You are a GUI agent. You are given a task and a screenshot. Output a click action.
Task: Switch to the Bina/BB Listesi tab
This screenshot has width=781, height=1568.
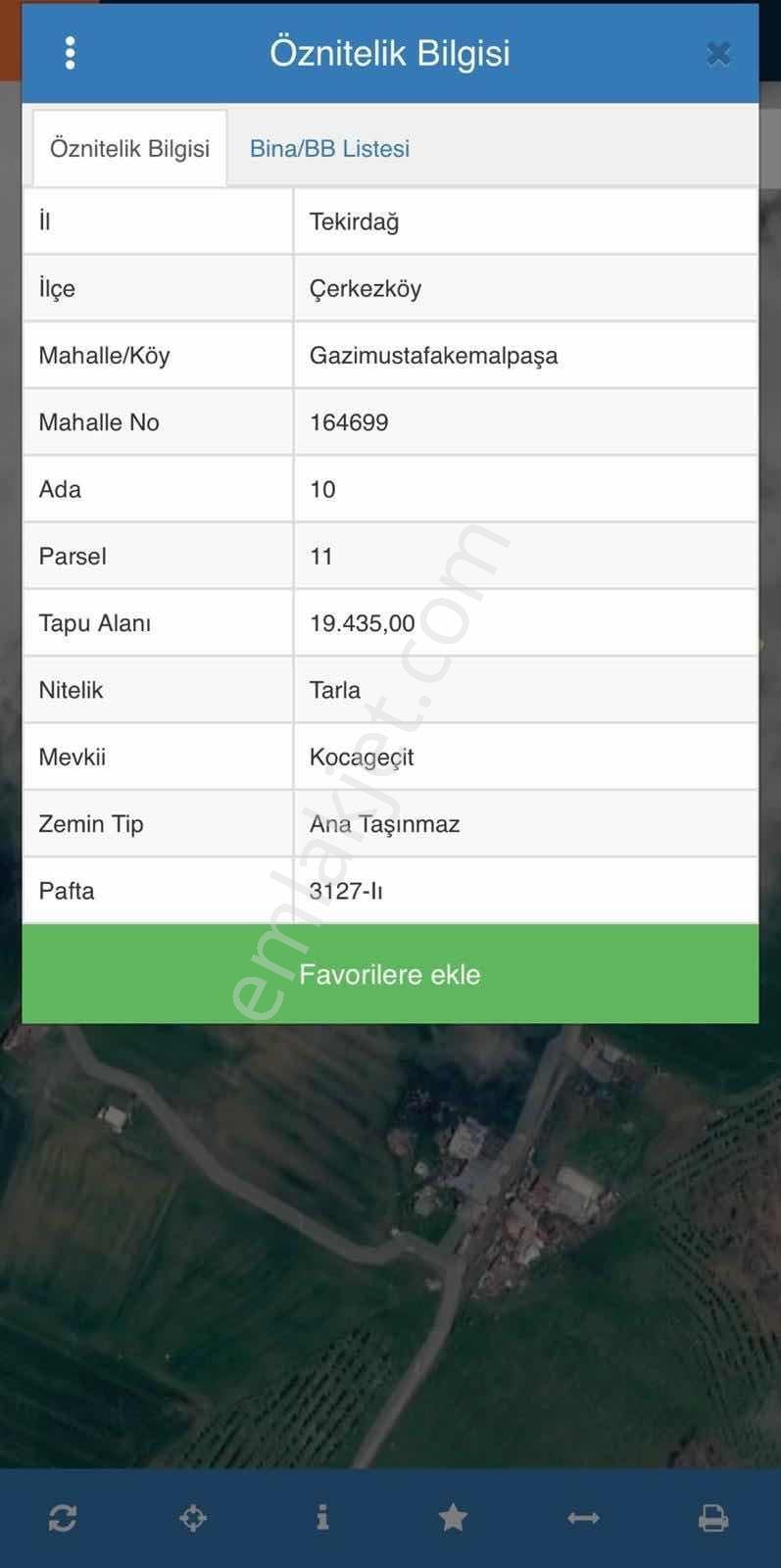point(329,149)
